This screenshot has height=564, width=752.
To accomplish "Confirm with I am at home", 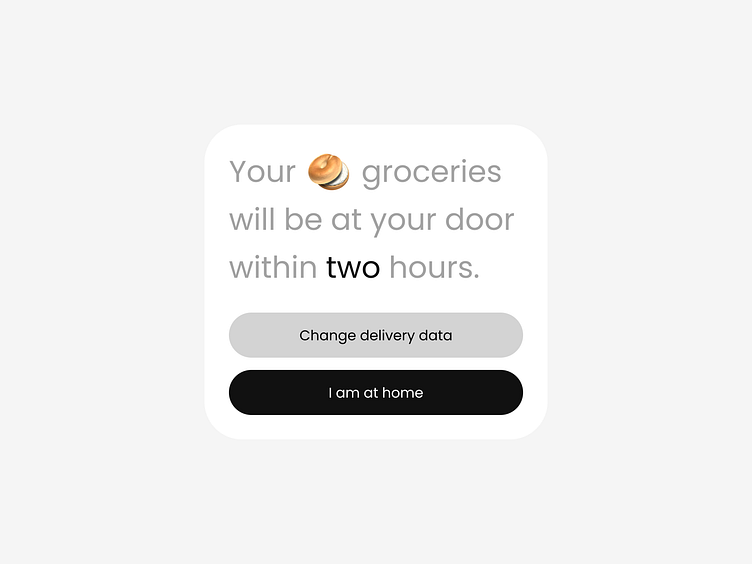I will 375,392.
